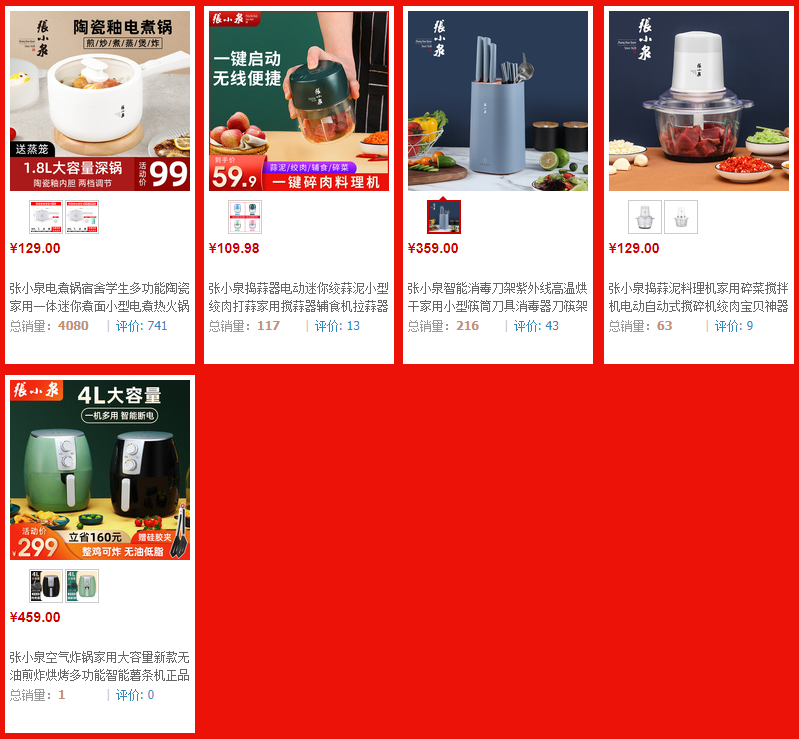
Task: Open the 一键碎肉料理机 product image
Action: [x=299, y=100]
